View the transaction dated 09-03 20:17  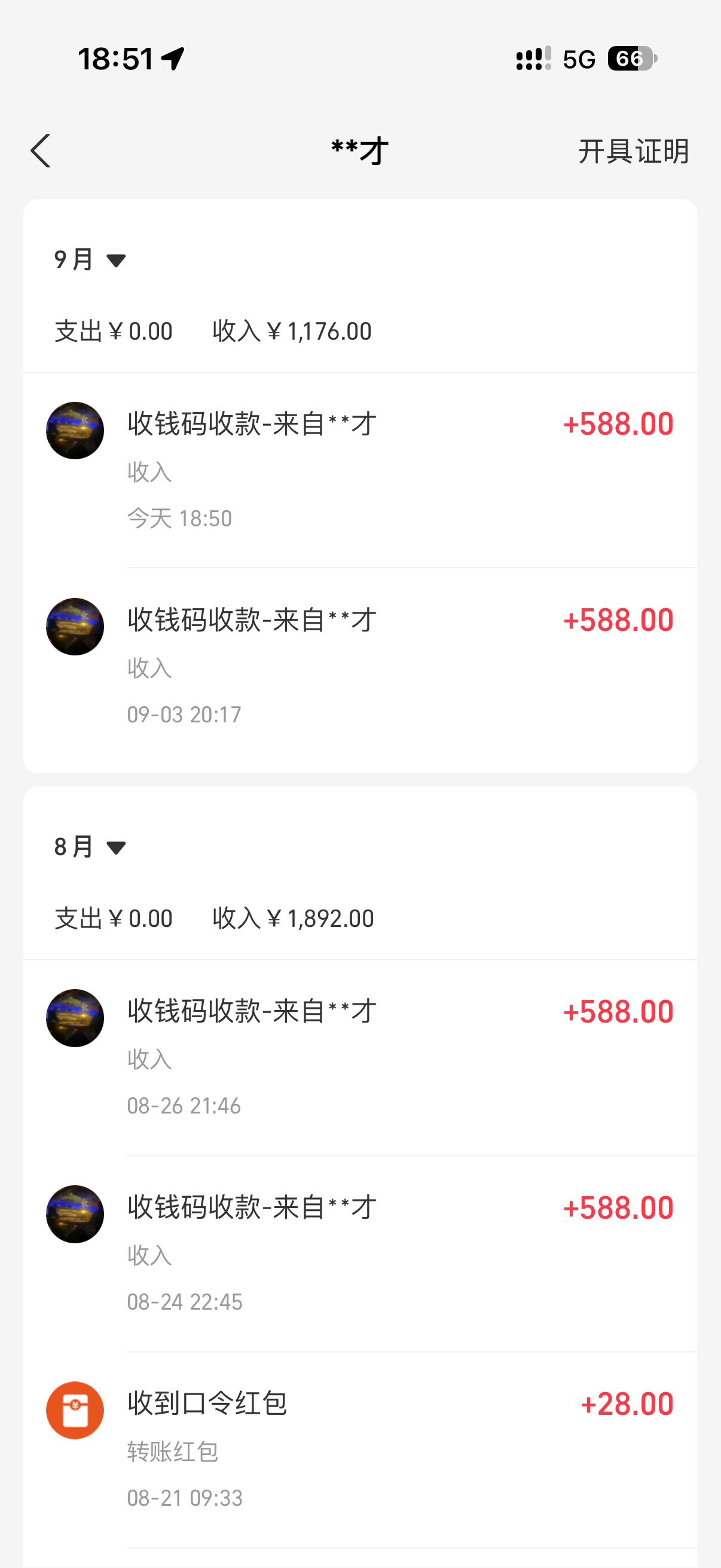(360, 667)
